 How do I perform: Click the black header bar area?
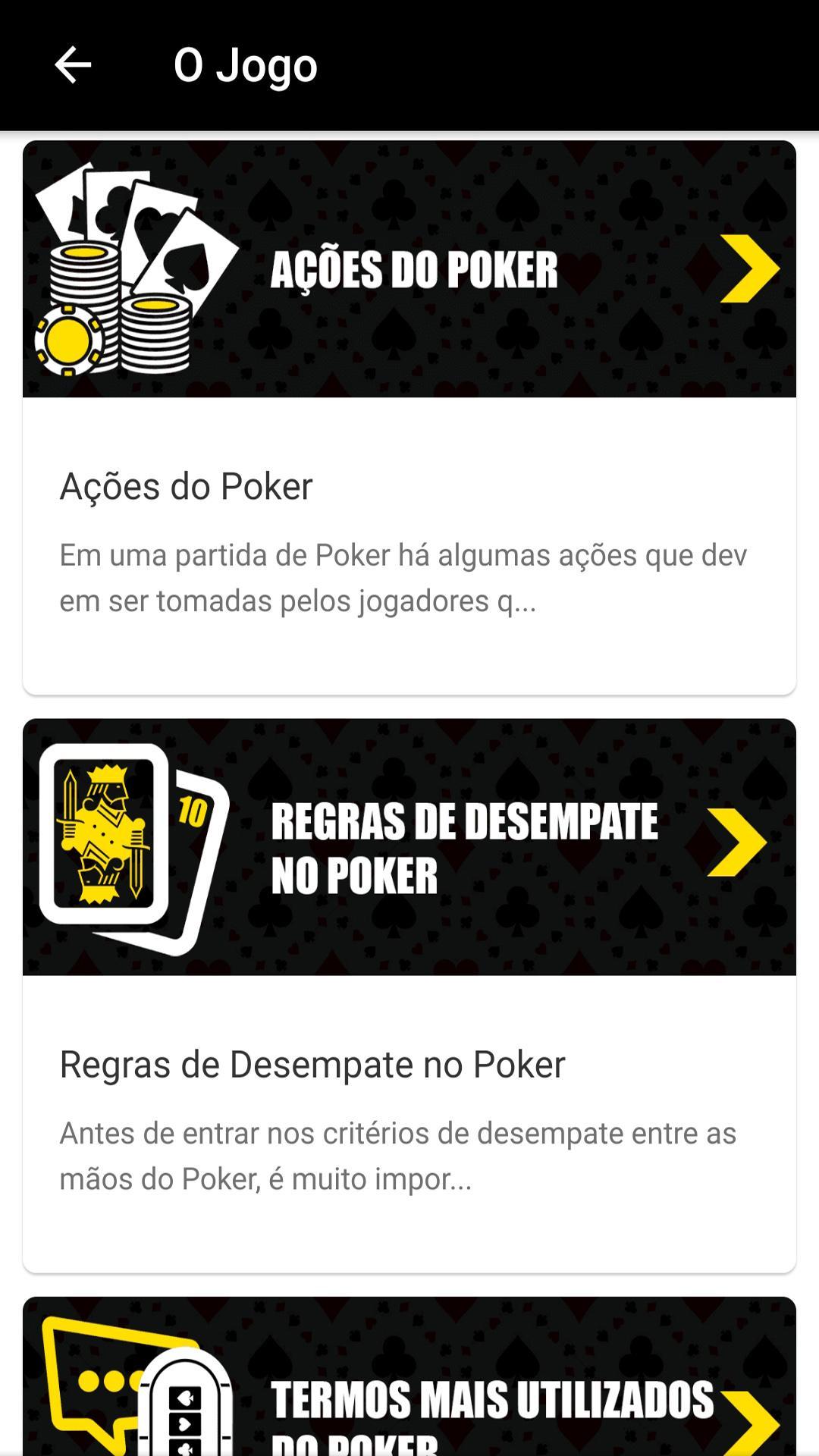click(x=531, y=64)
